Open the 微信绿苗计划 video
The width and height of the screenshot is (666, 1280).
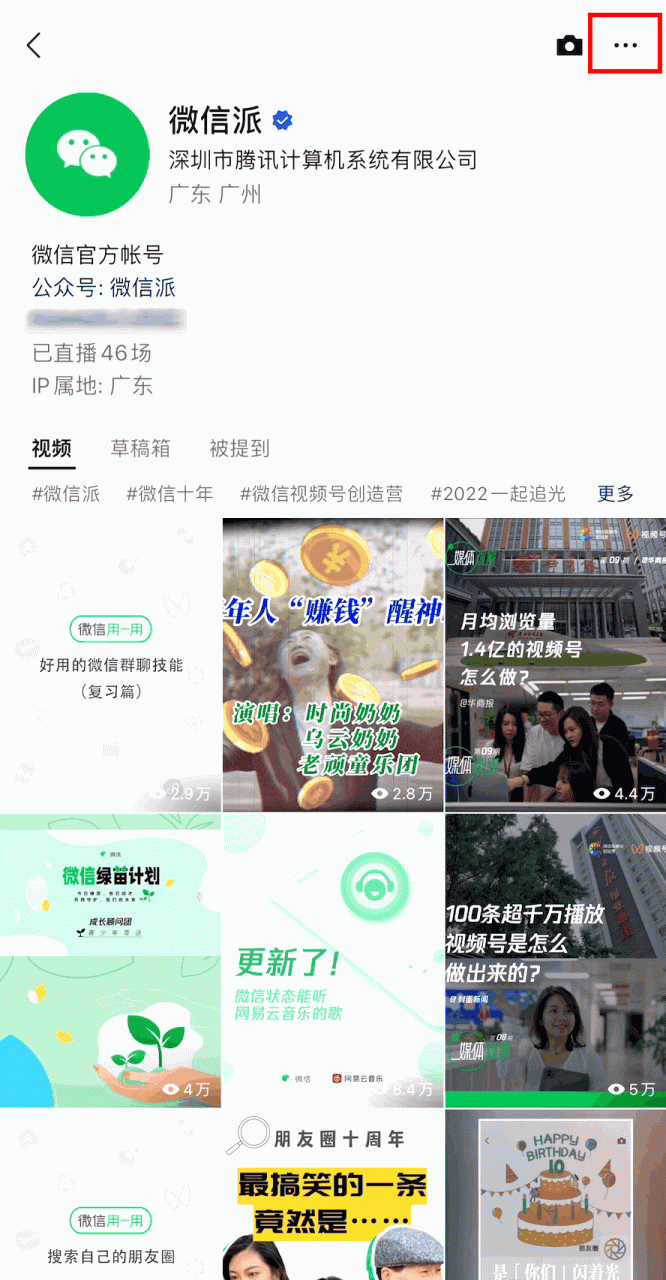pyautogui.click(x=110, y=960)
